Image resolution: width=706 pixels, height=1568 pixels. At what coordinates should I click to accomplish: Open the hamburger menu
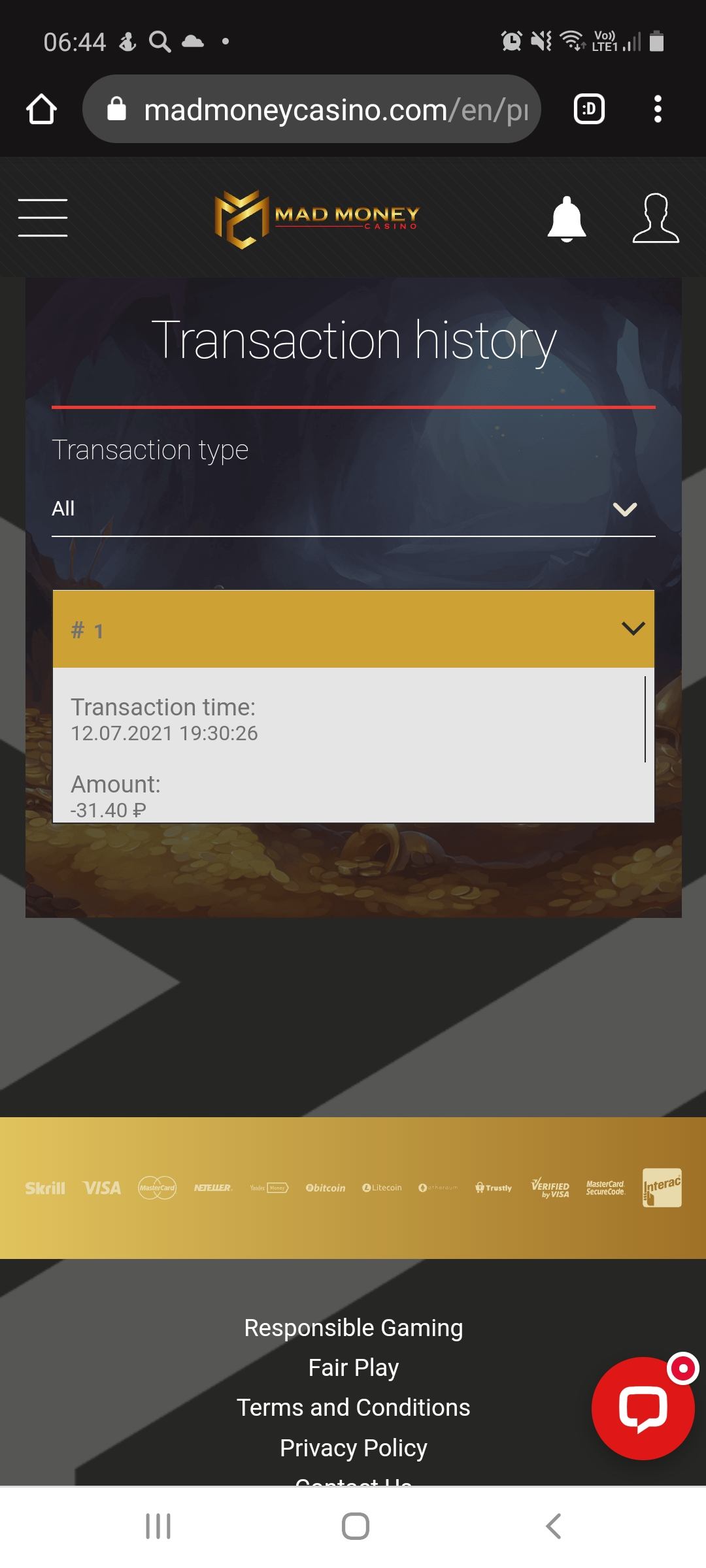(43, 218)
